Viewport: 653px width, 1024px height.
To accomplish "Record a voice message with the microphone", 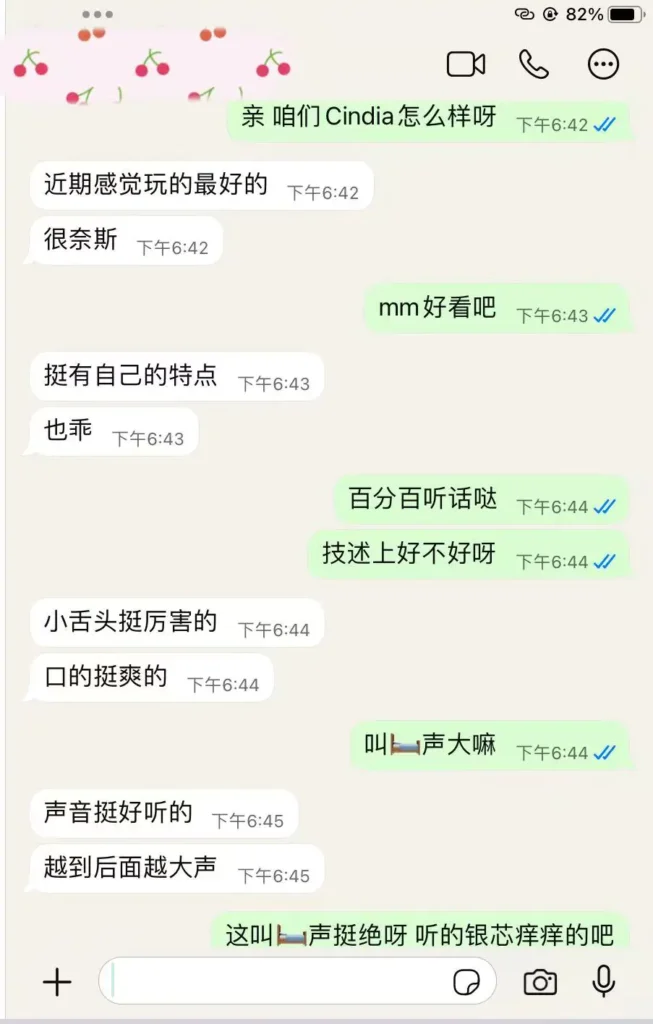I will click(x=603, y=982).
